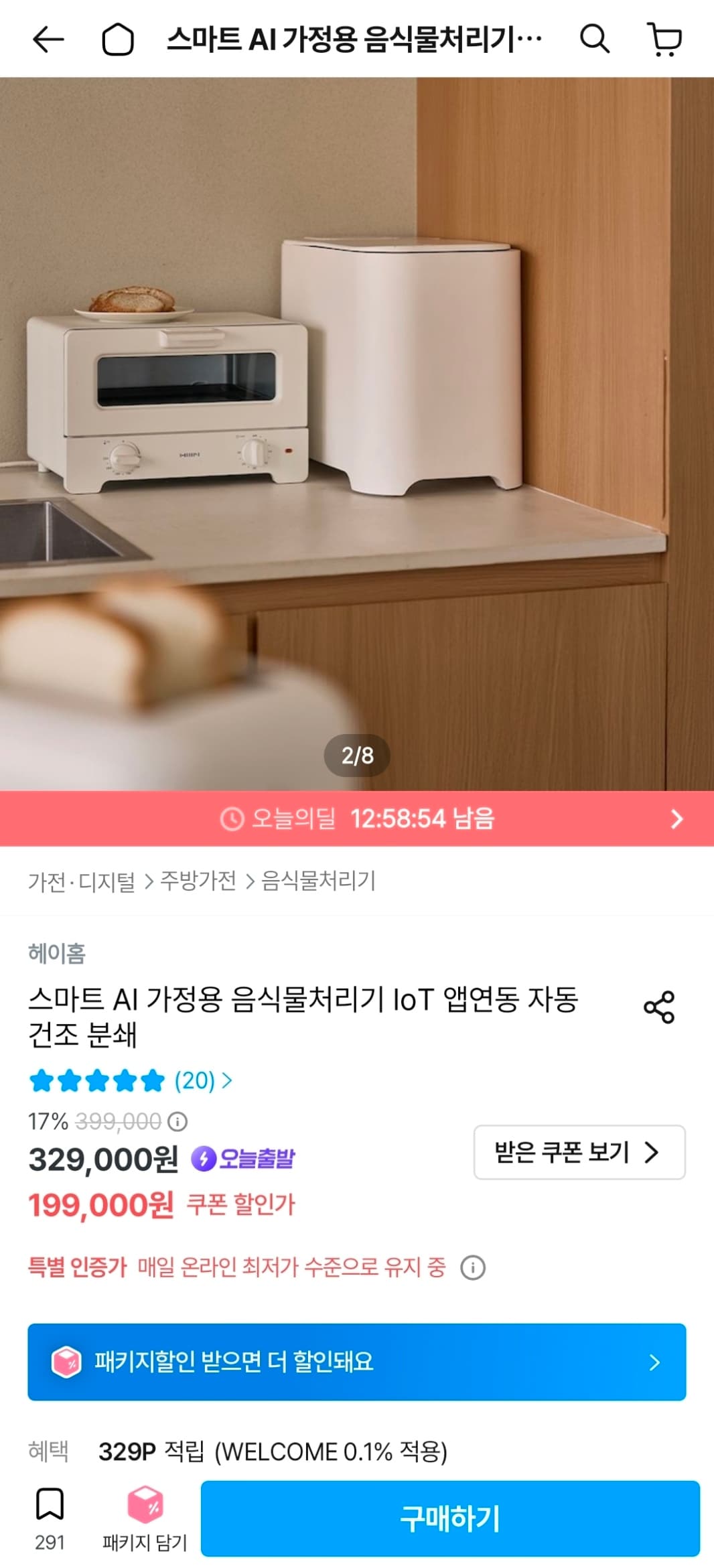The width and height of the screenshot is (714, 1568).
Task: Open the 음식물처리기 breadcrumb category
Action: tap(318, 881)
